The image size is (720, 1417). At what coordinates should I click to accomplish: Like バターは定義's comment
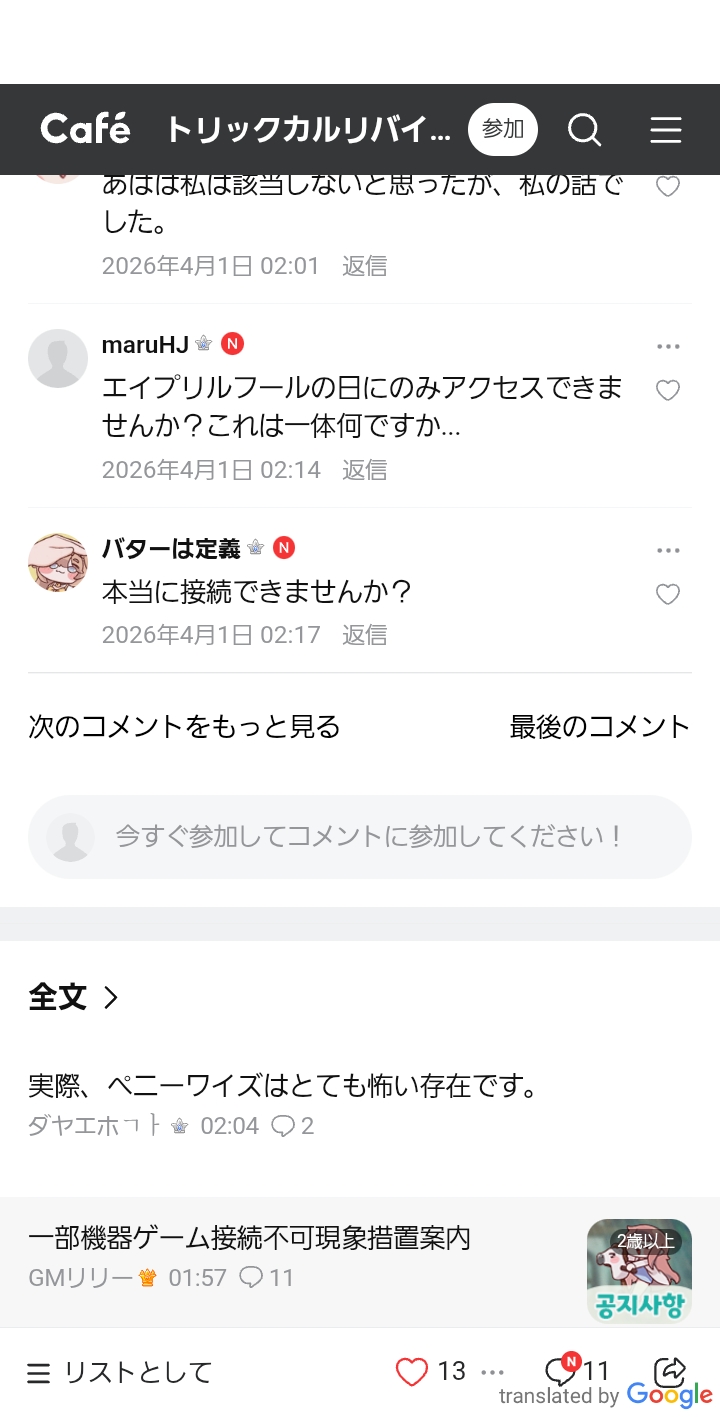(667, 595)
